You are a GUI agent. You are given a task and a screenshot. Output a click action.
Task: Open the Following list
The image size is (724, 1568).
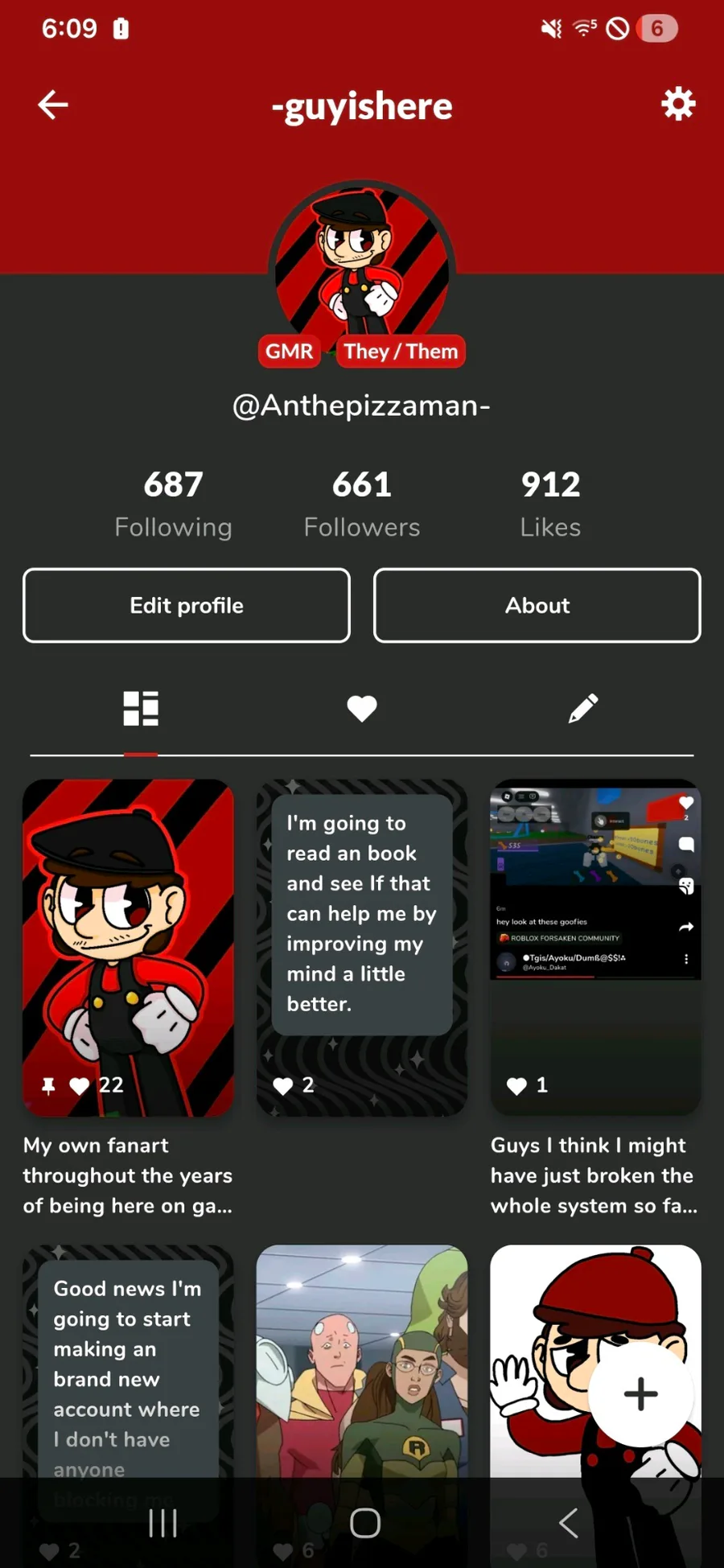click(173, 504)
